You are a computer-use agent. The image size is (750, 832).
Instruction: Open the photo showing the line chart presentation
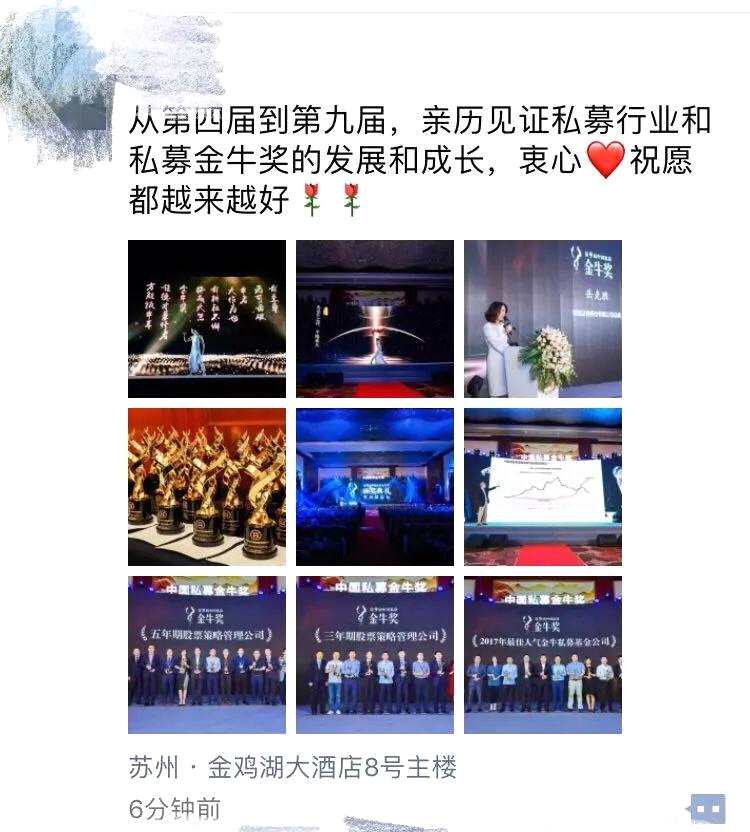(x=543, y=487)
